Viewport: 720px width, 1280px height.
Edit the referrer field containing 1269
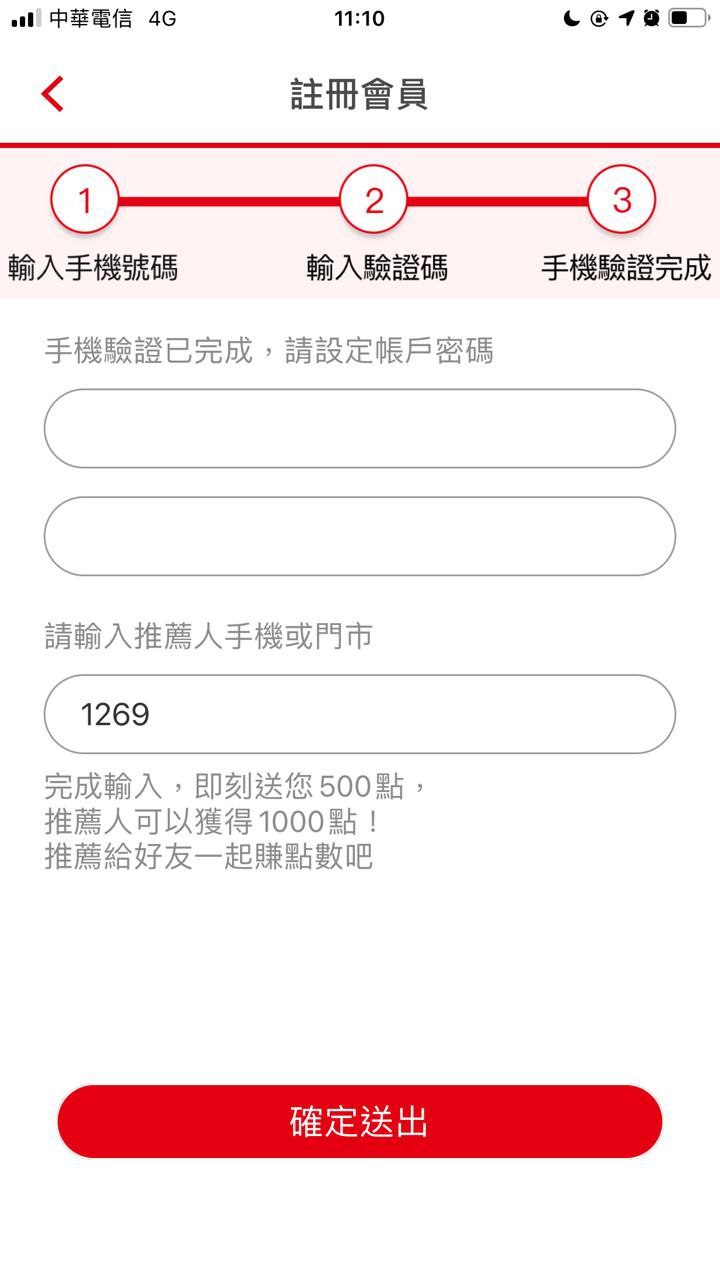point(360,714)
